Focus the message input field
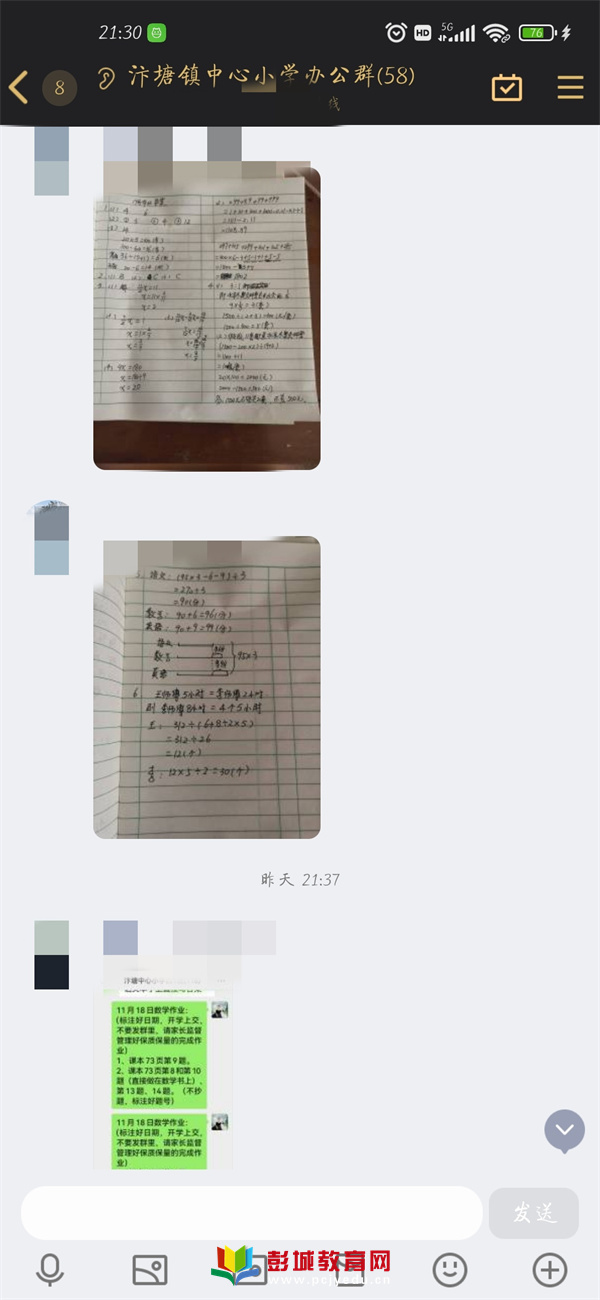 coord(251,1213)
